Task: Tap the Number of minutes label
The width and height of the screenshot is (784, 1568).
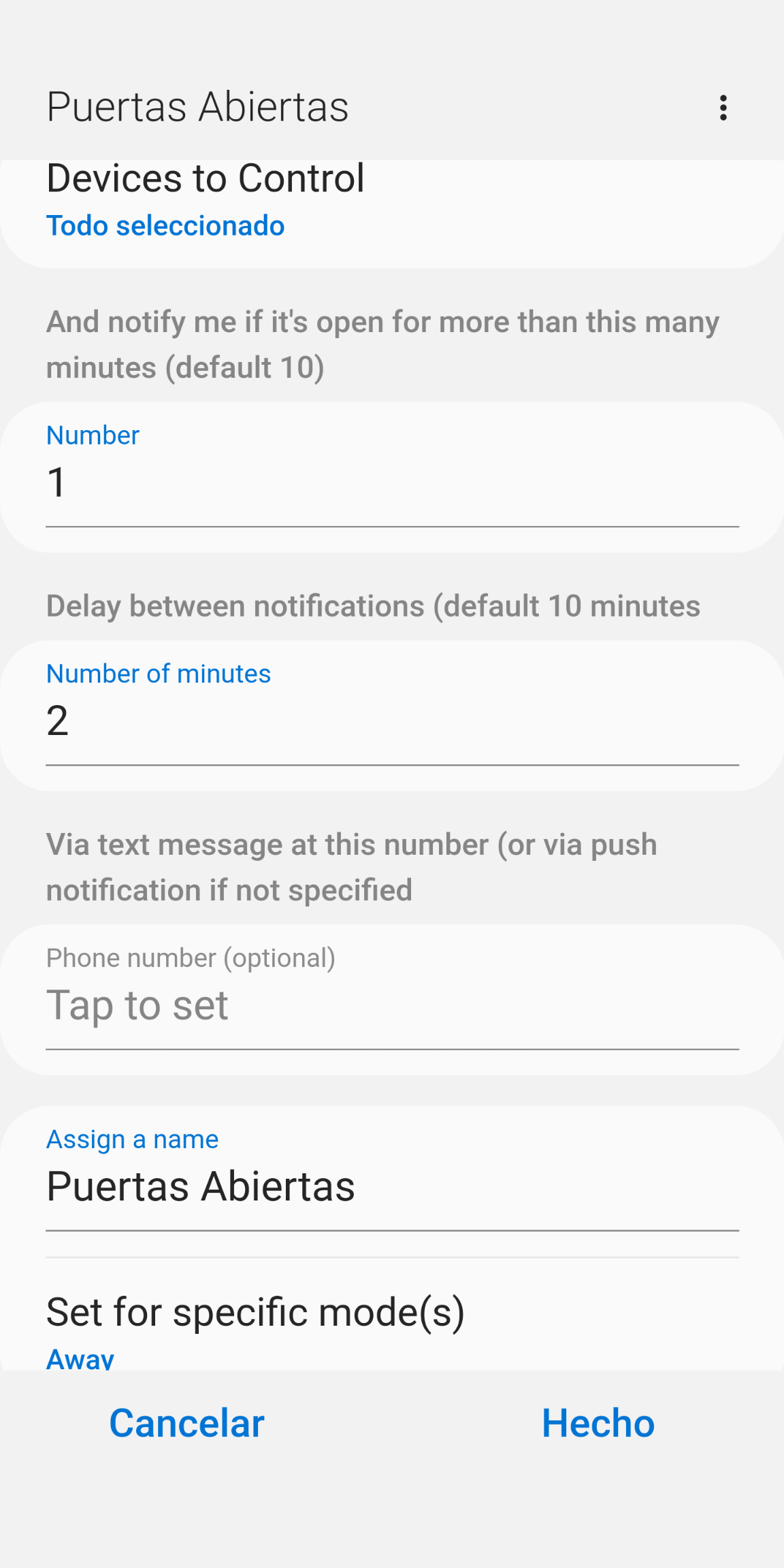Action: pyautogui.click(x=158, y=673)
